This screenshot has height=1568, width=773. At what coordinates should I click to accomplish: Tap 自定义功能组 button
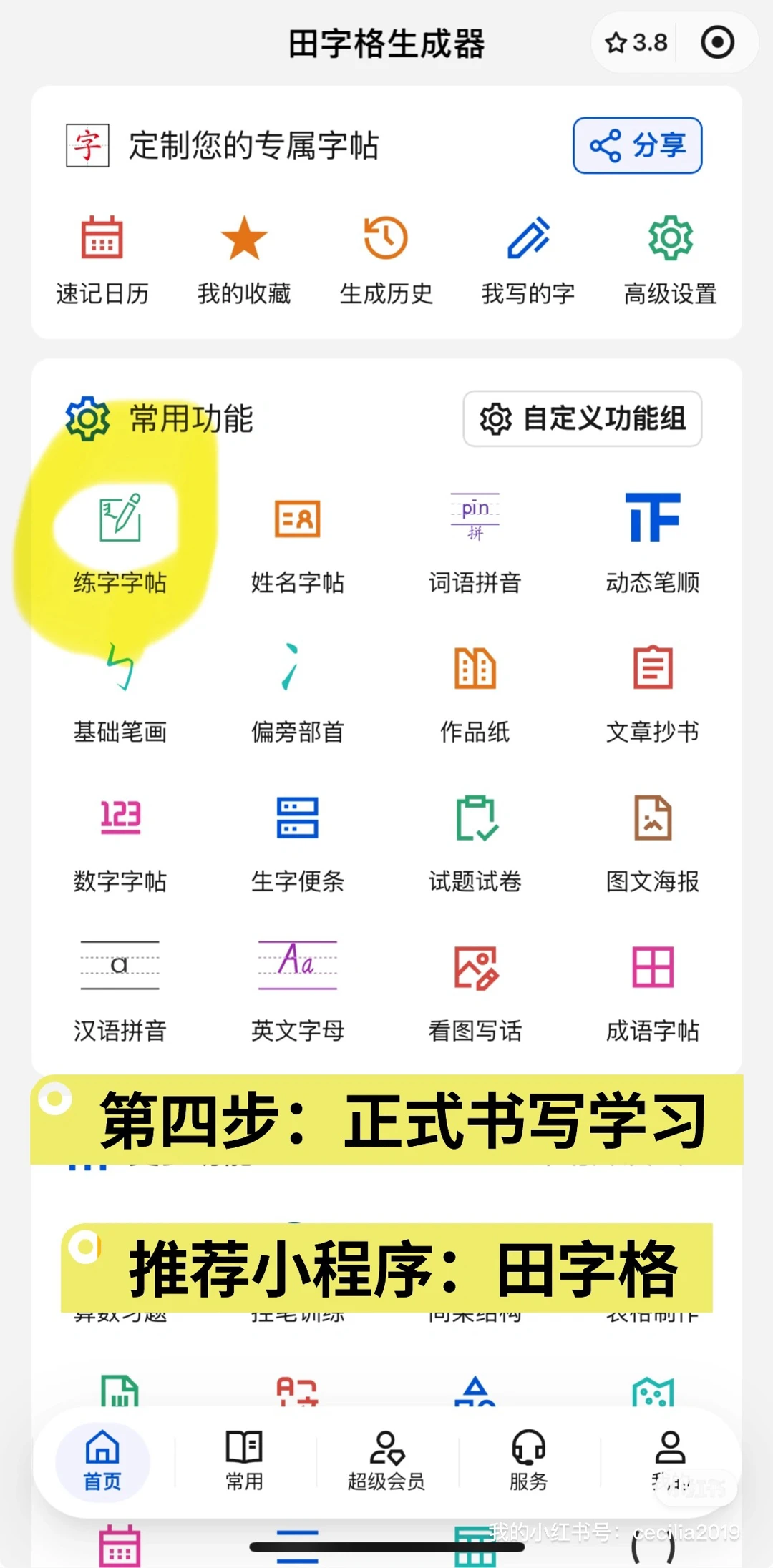[x=582, y=418]
